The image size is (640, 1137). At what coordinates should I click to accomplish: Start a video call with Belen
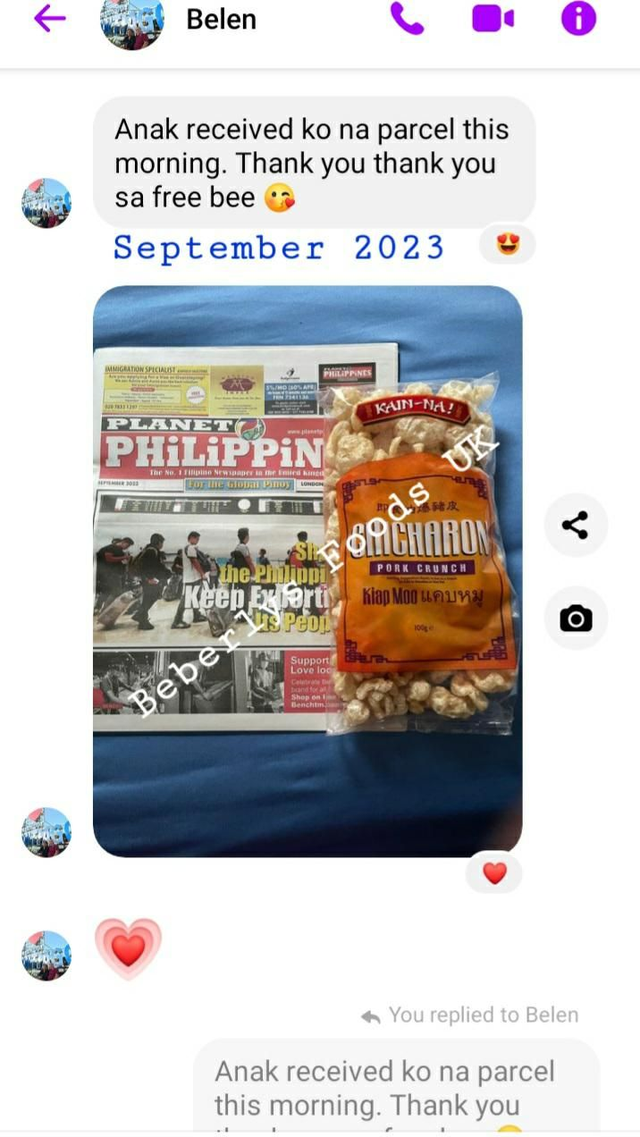click(492, 19)
